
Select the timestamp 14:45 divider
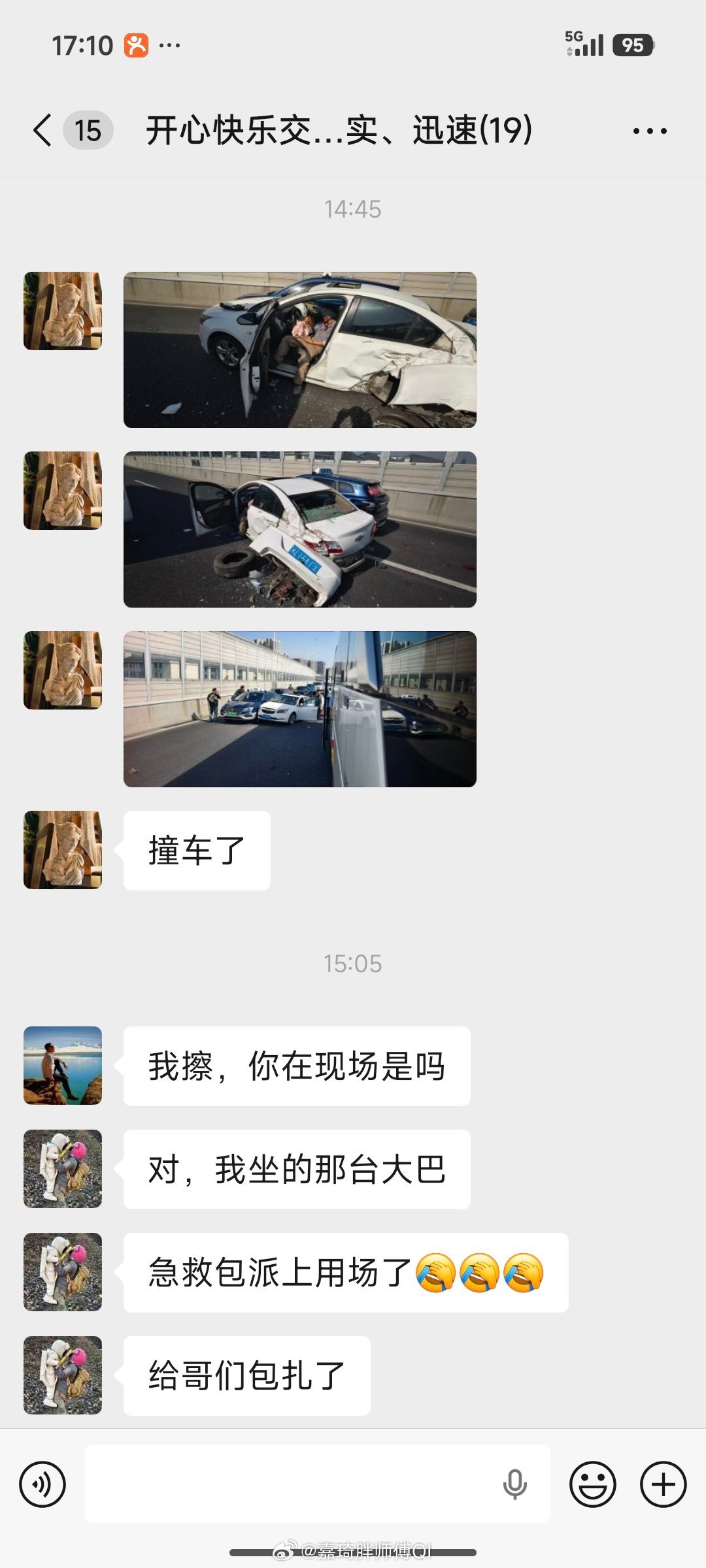coord(353,209)
